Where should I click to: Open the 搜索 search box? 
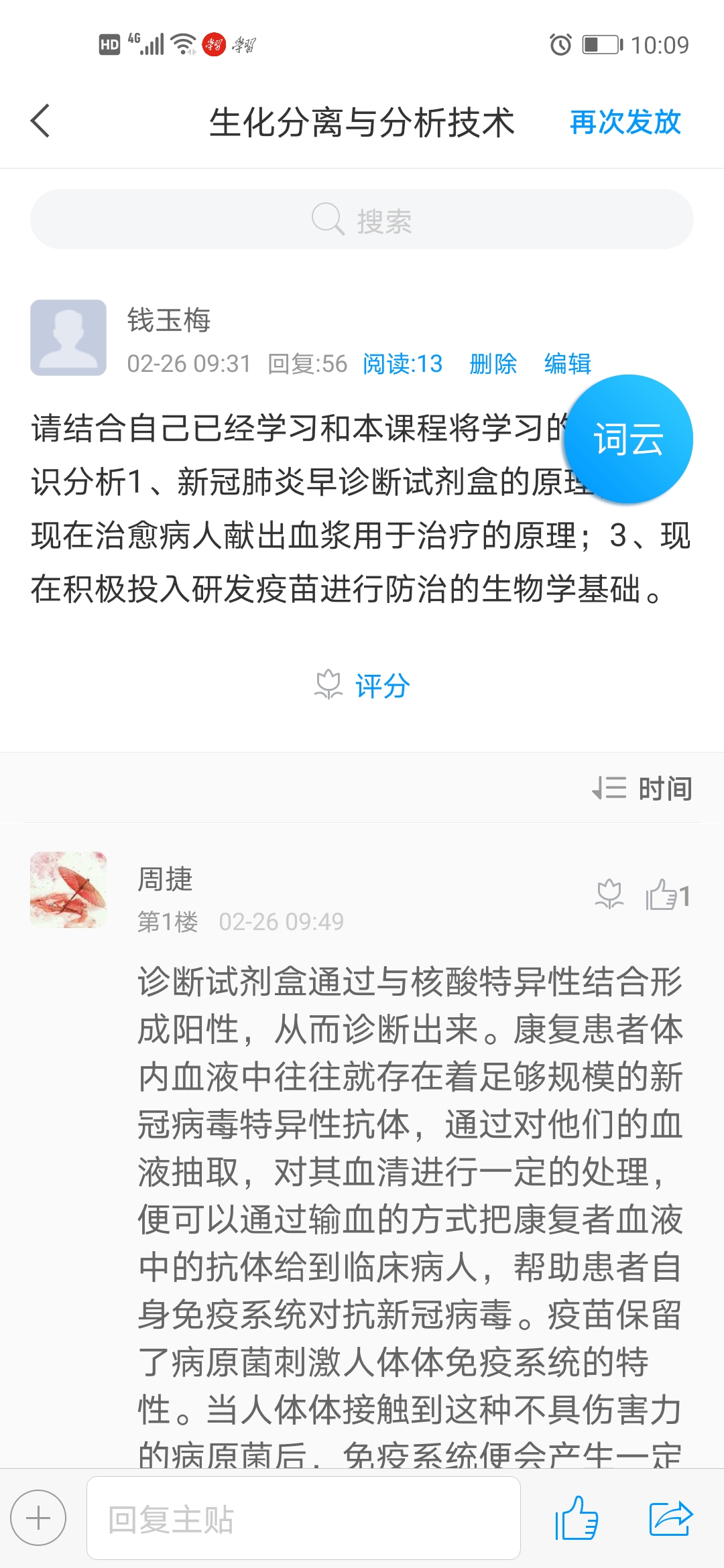tap(362, 220)
